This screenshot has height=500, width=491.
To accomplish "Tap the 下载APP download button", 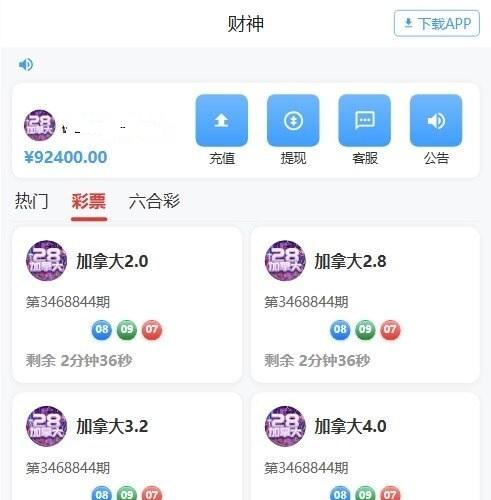I will 437,23.
